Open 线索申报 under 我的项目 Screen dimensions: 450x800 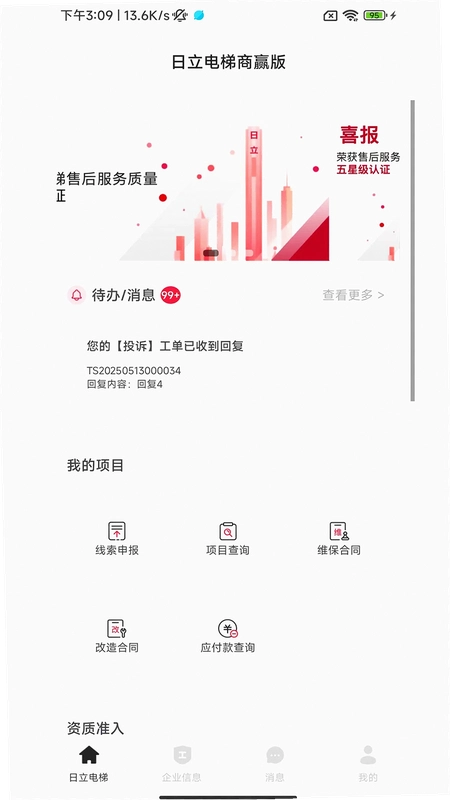click(x=117, y=539)
